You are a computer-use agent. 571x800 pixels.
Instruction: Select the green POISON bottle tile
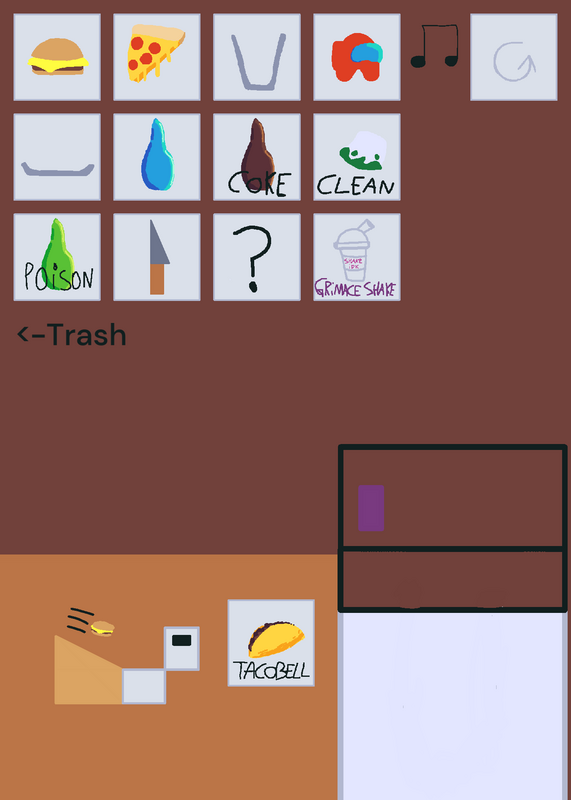tap(57, 257)
